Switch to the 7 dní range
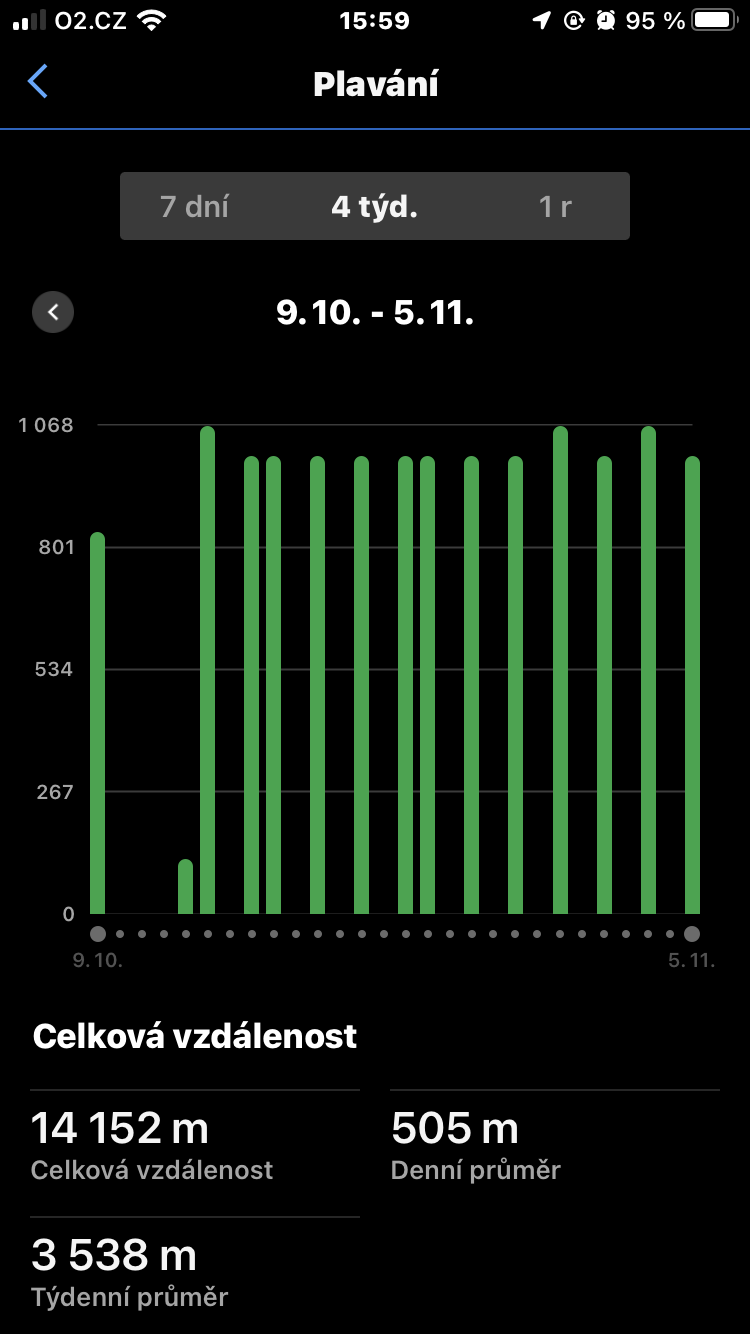This screenshot has width=750, height=1334. [x=195, y=207]
